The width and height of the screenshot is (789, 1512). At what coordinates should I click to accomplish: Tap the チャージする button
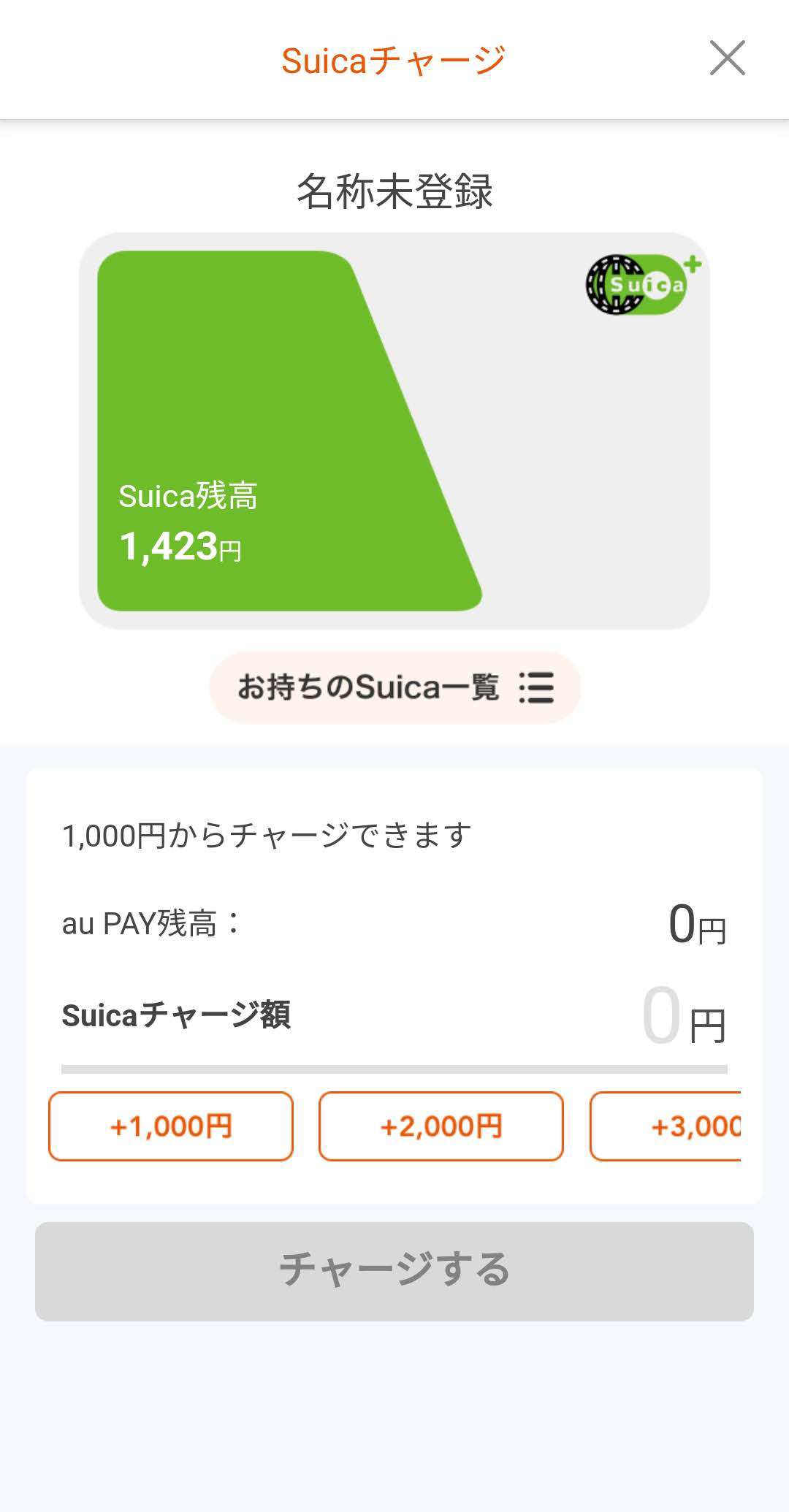click(x=394, y=1271)
